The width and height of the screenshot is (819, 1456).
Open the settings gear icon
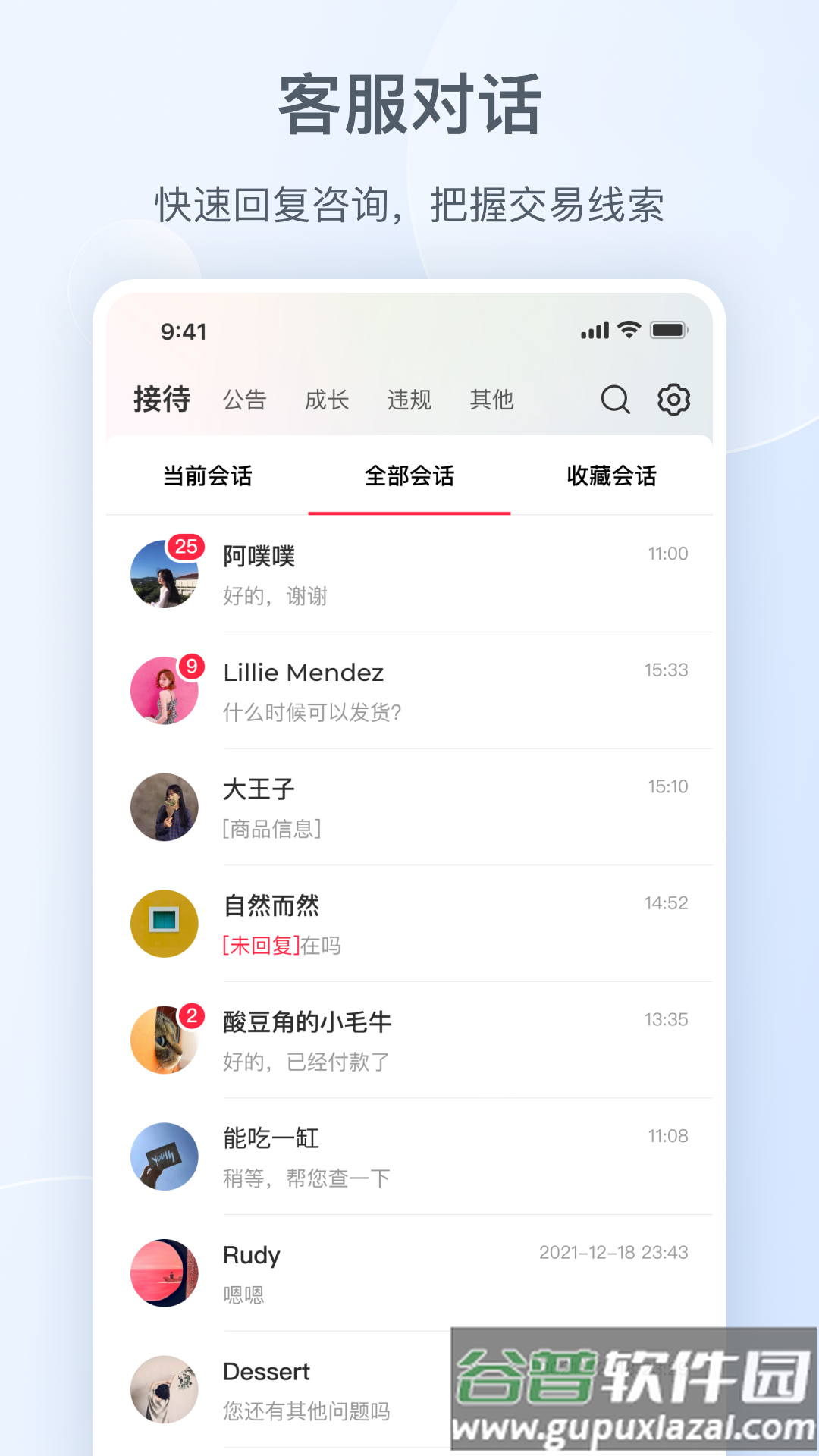pos(673,399)
